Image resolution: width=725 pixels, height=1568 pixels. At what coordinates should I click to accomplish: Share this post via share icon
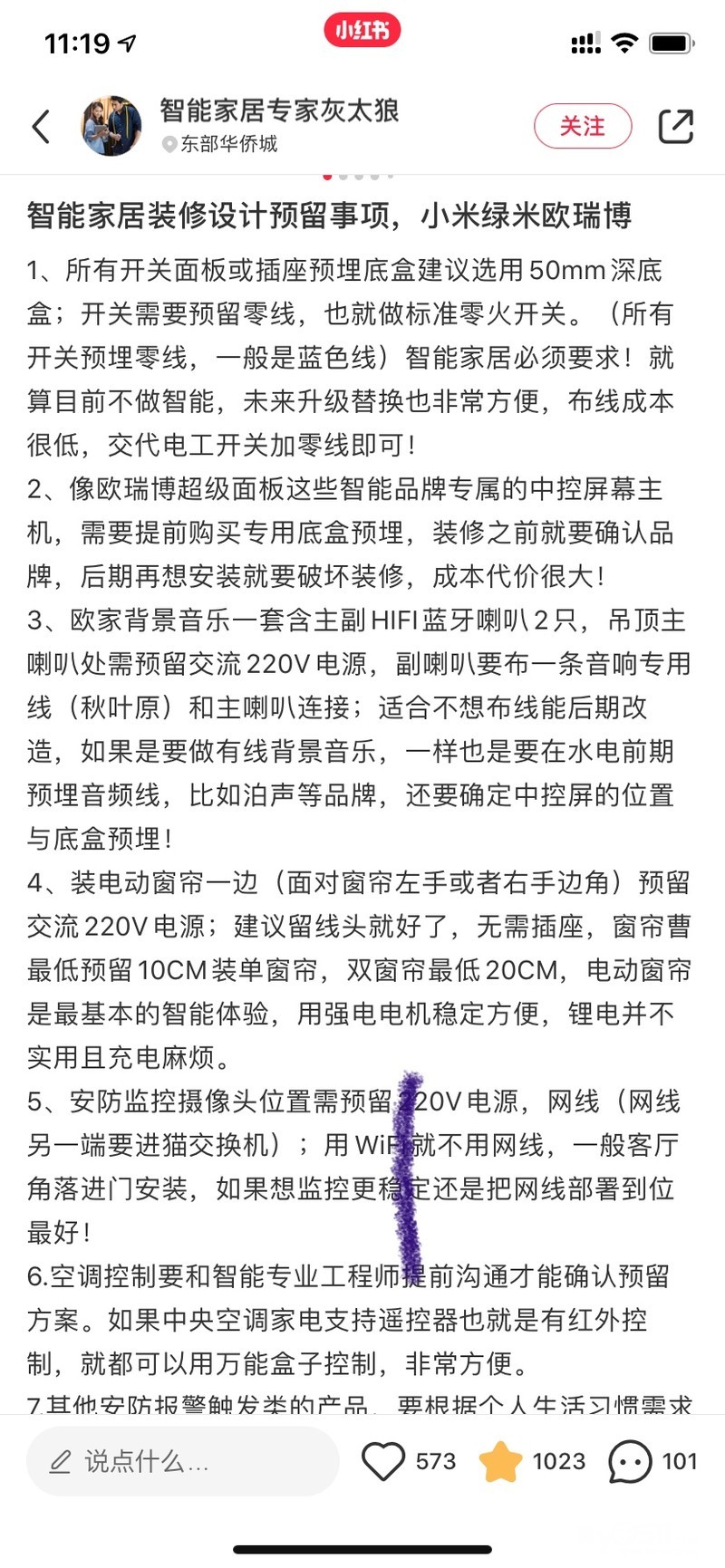click(675, 126)
